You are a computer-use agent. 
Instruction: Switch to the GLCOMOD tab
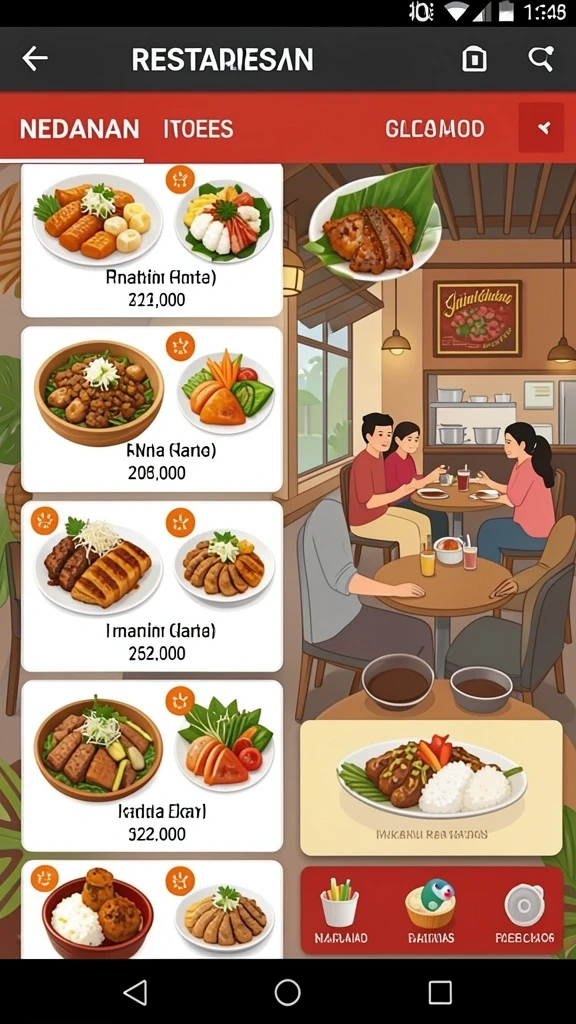[434, 129]
